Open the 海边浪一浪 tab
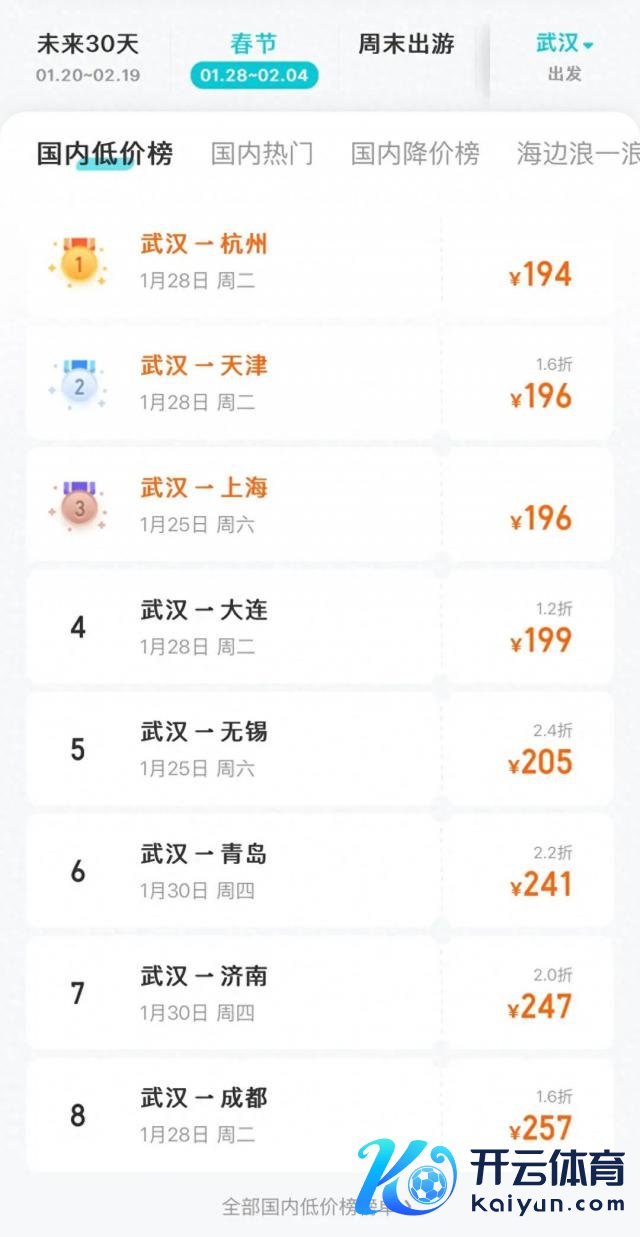 pos(577,154)
